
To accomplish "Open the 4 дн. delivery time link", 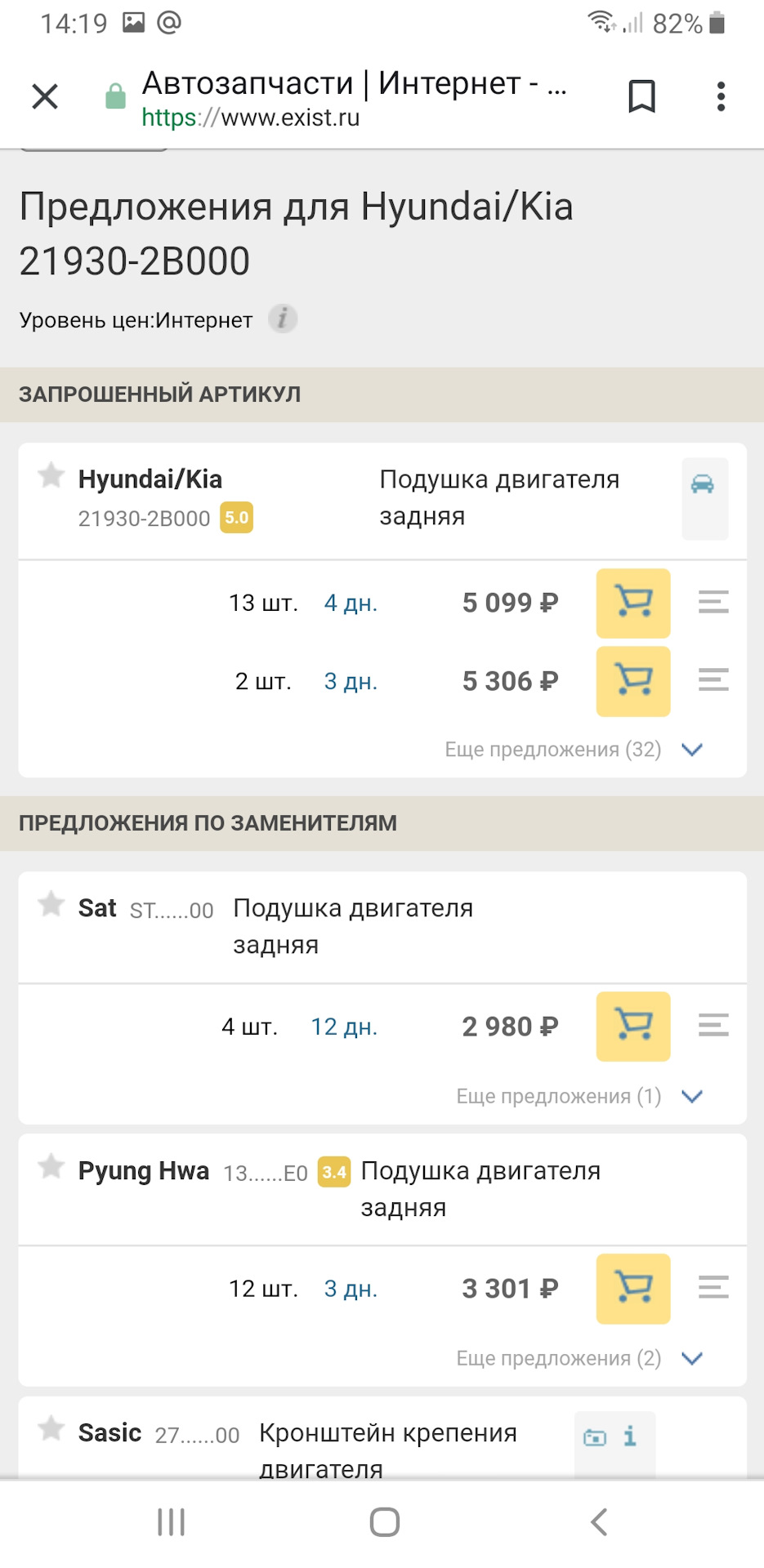I will click(x=350, y=603).
